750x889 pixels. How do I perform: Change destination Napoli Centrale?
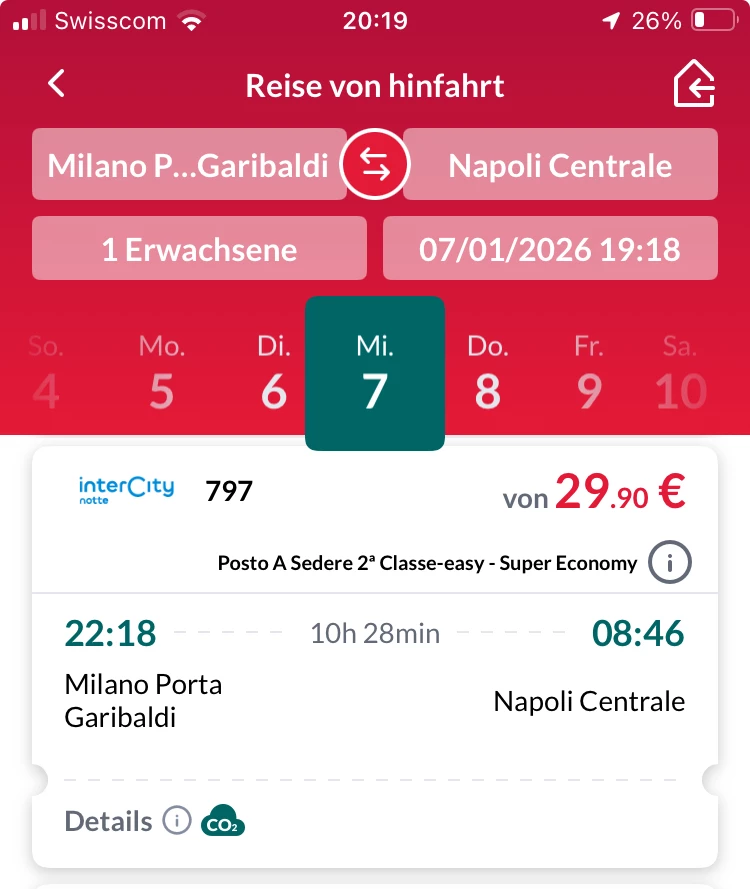560,165
